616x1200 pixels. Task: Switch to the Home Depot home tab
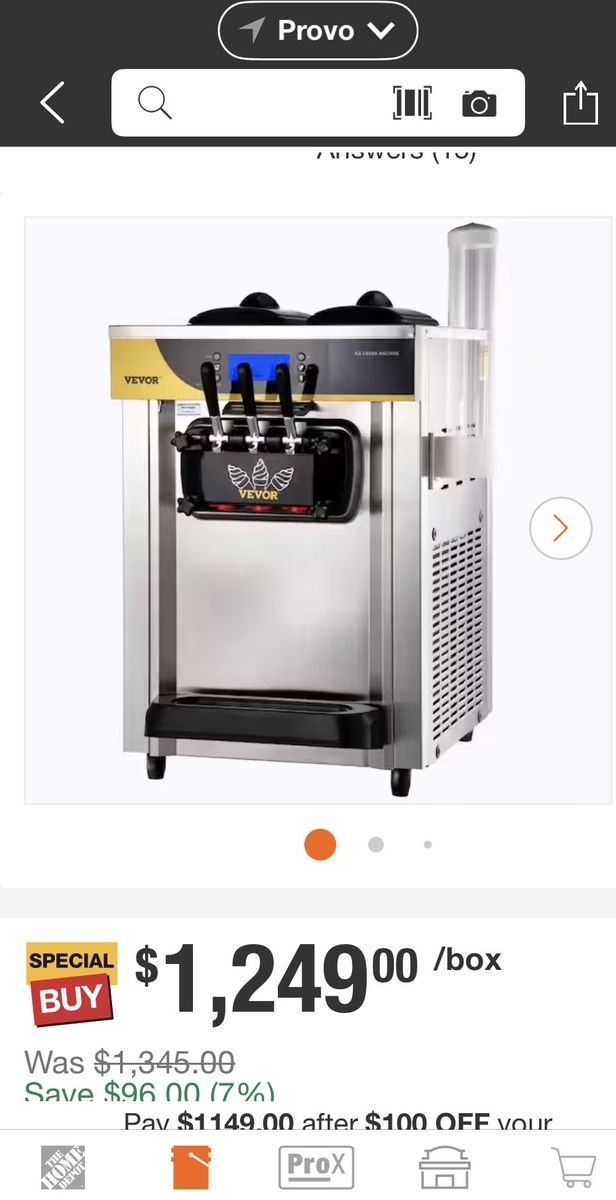point(63,1167)
